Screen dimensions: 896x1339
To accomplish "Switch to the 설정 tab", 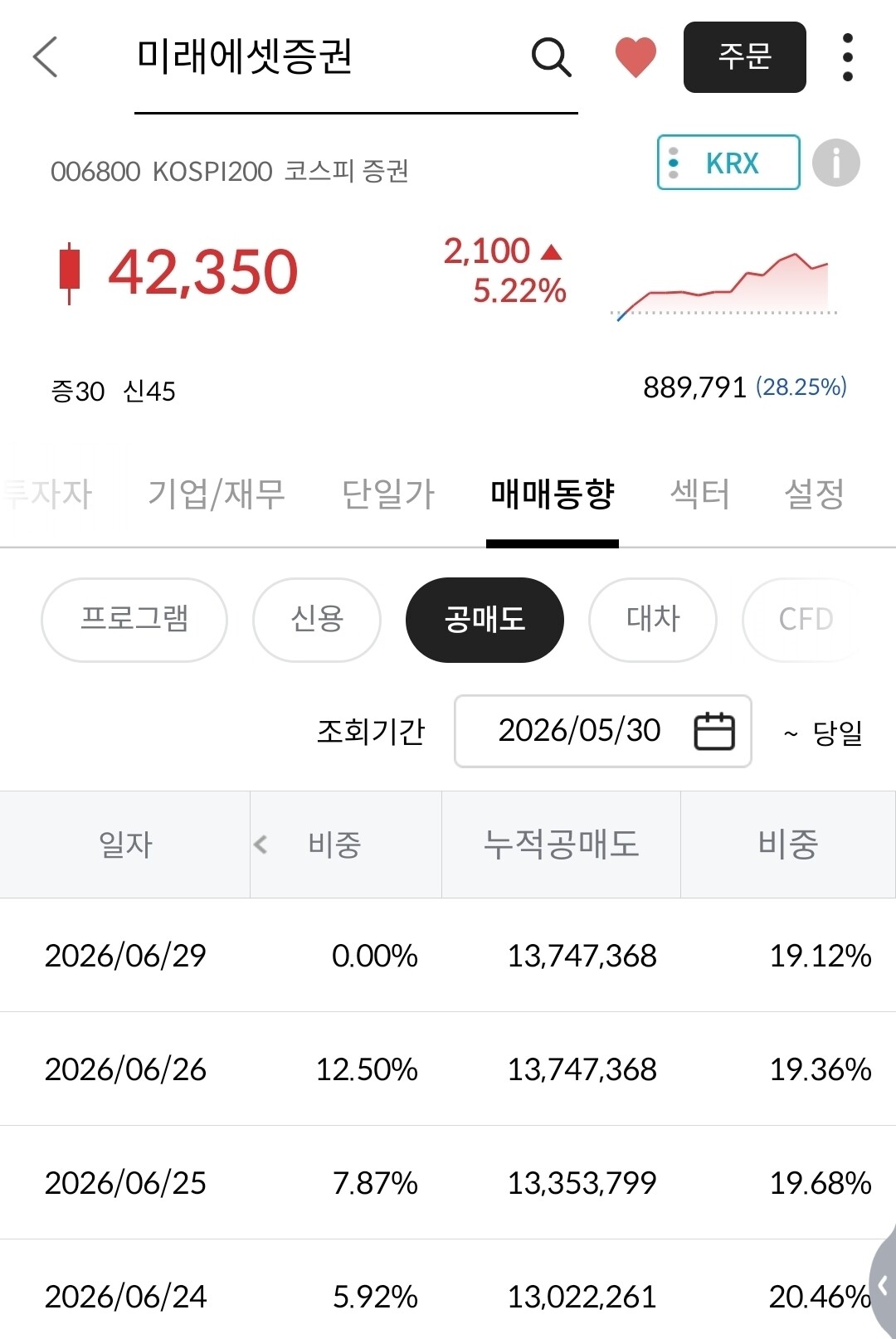I will [814, 494].
